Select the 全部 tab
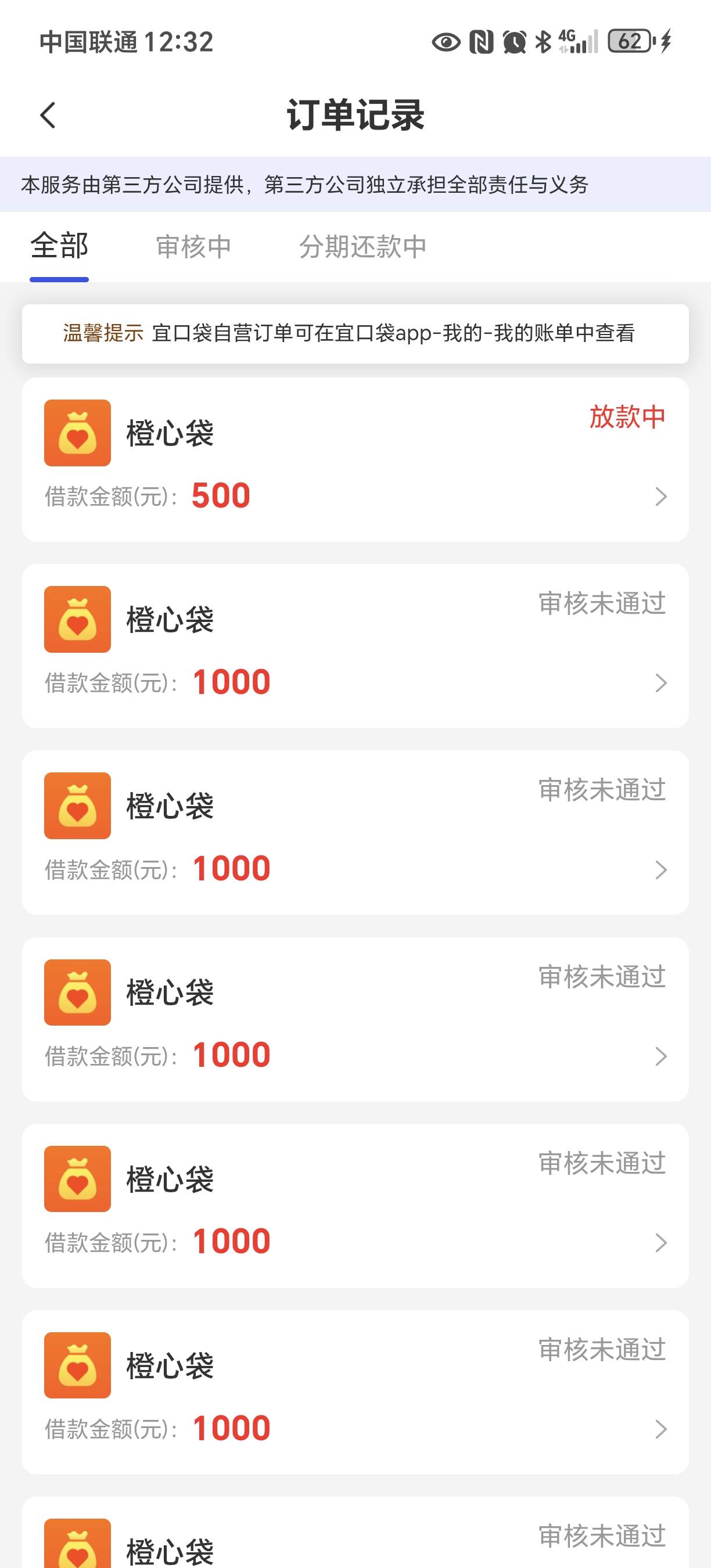This screenshot has width=711, height=1568. click(x=59, y=246)
